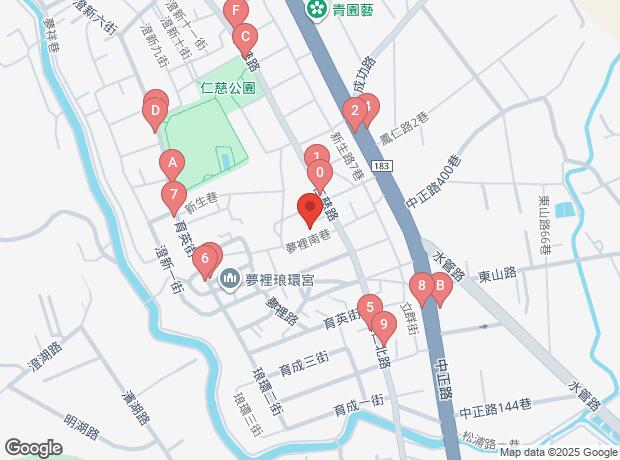Select the map marker numbered 2
Screen dimensions: 620x460
click(354, 111)
